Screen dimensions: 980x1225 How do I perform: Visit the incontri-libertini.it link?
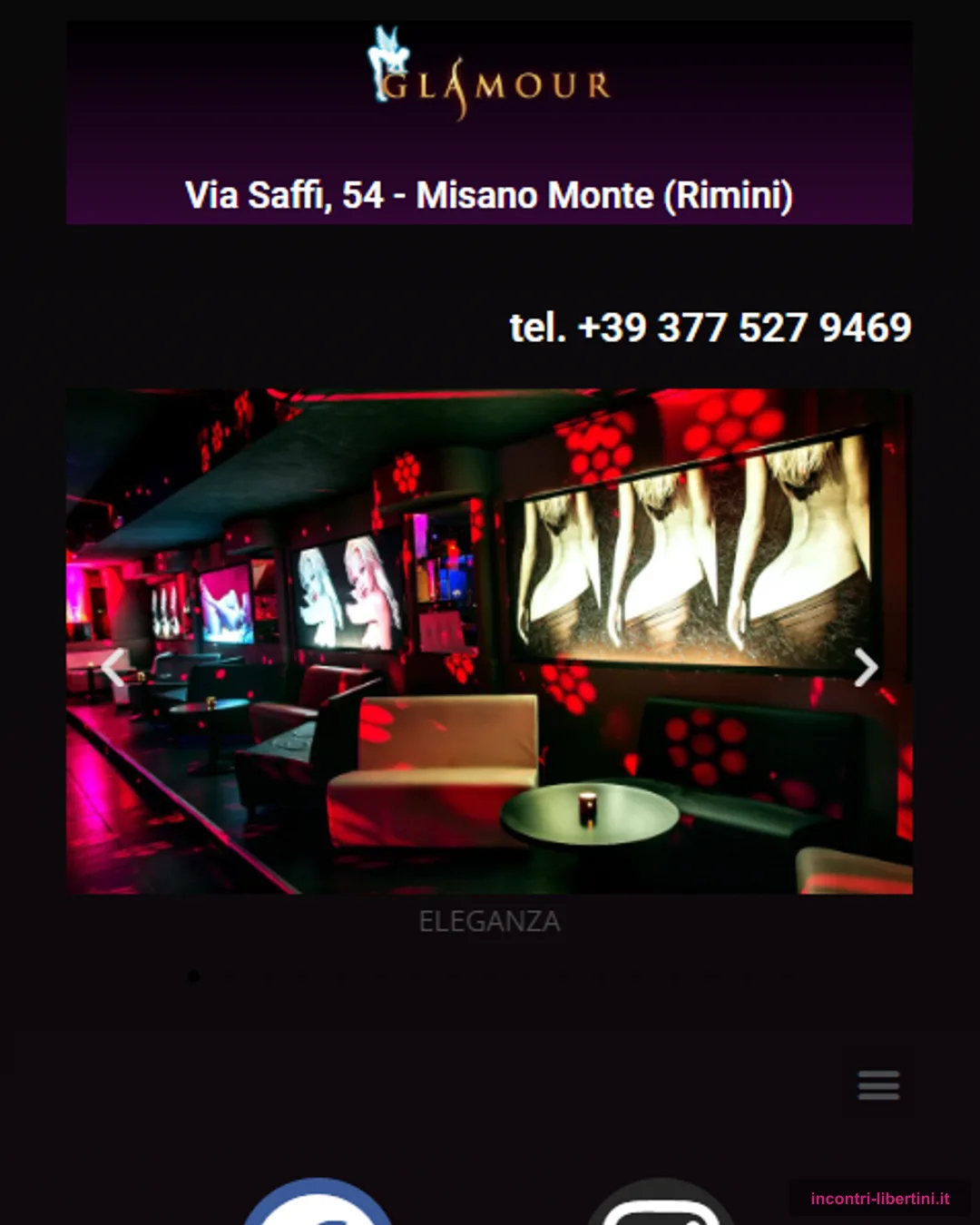pos(881,1196)
